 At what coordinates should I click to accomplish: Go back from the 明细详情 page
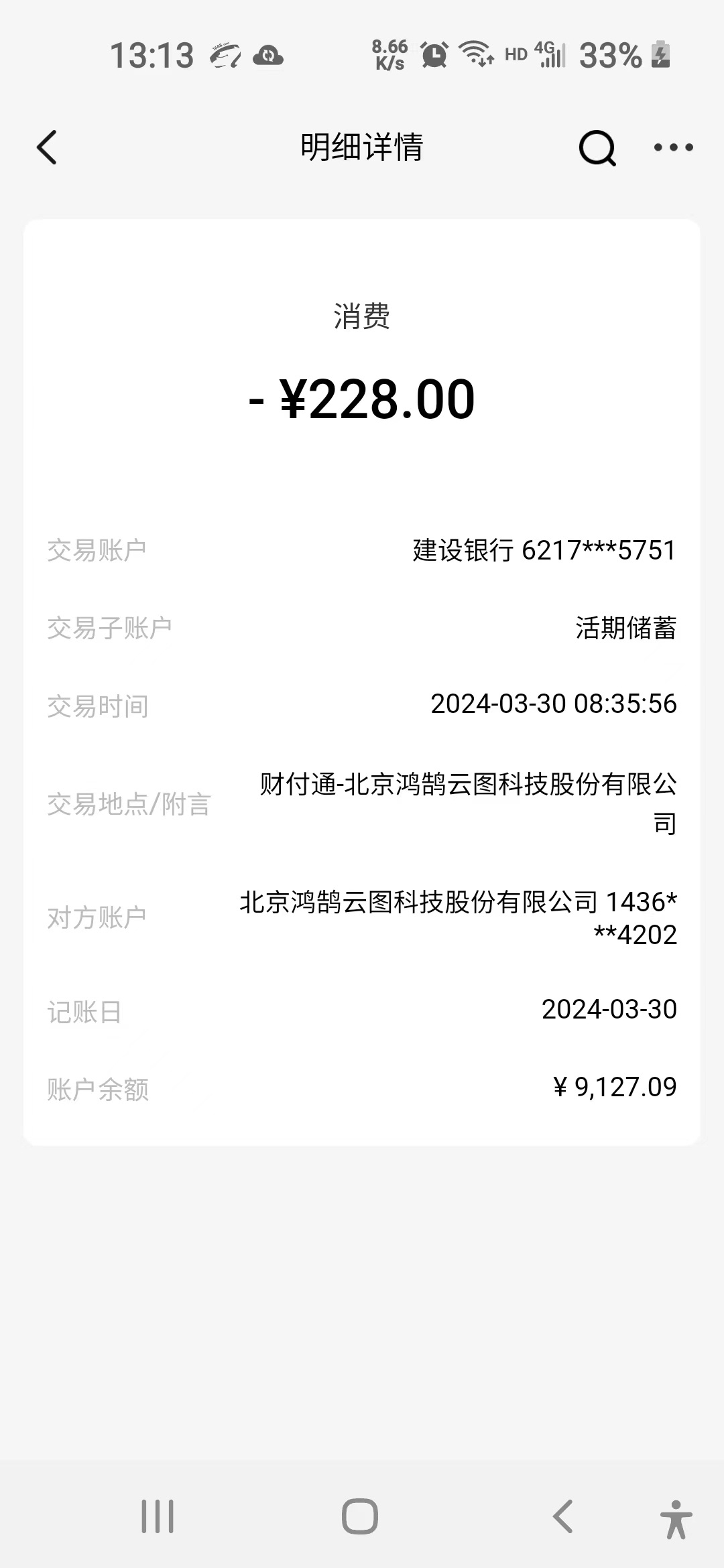47,147
